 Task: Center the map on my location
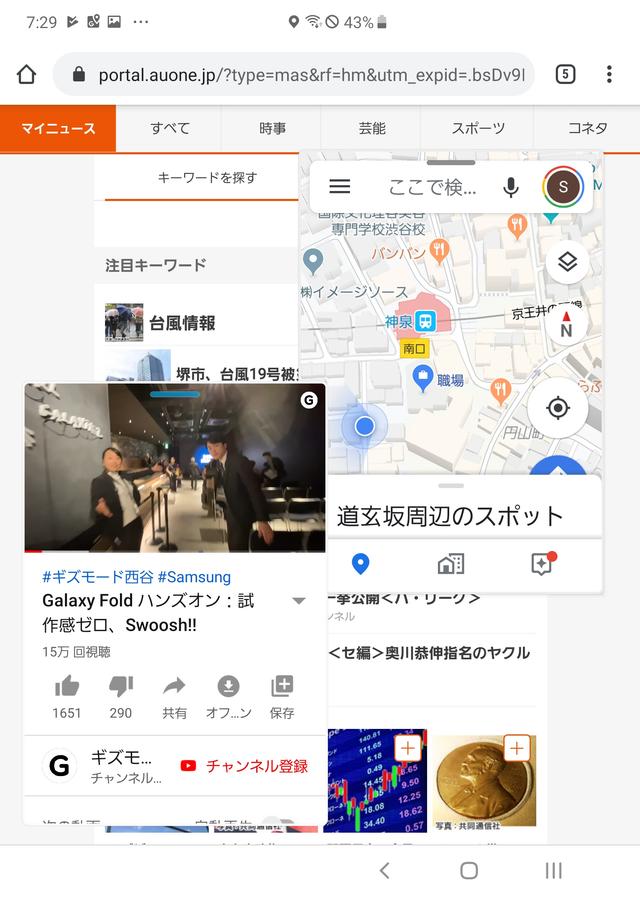coord(558,407)
